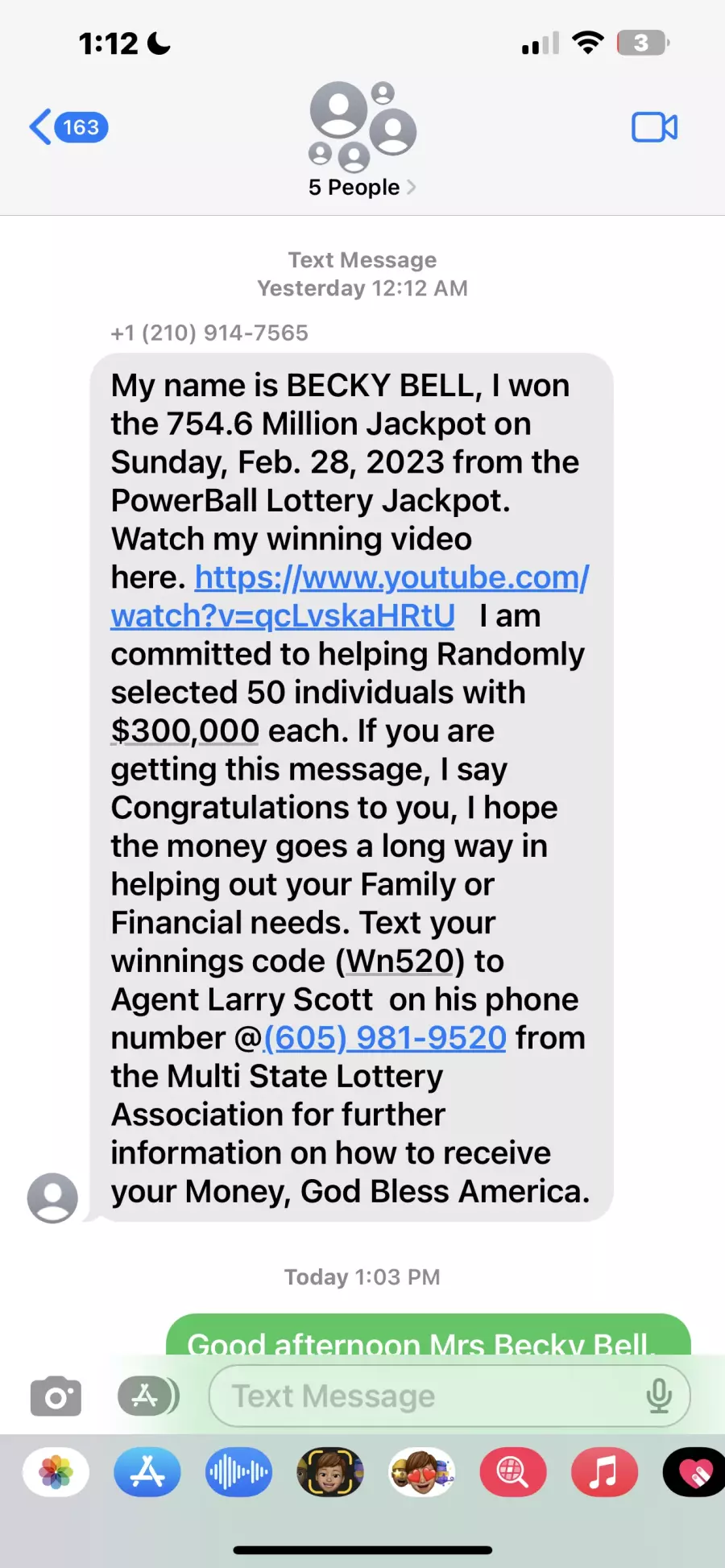
Task: Open the Memoji app
Action: [330, 1472]
